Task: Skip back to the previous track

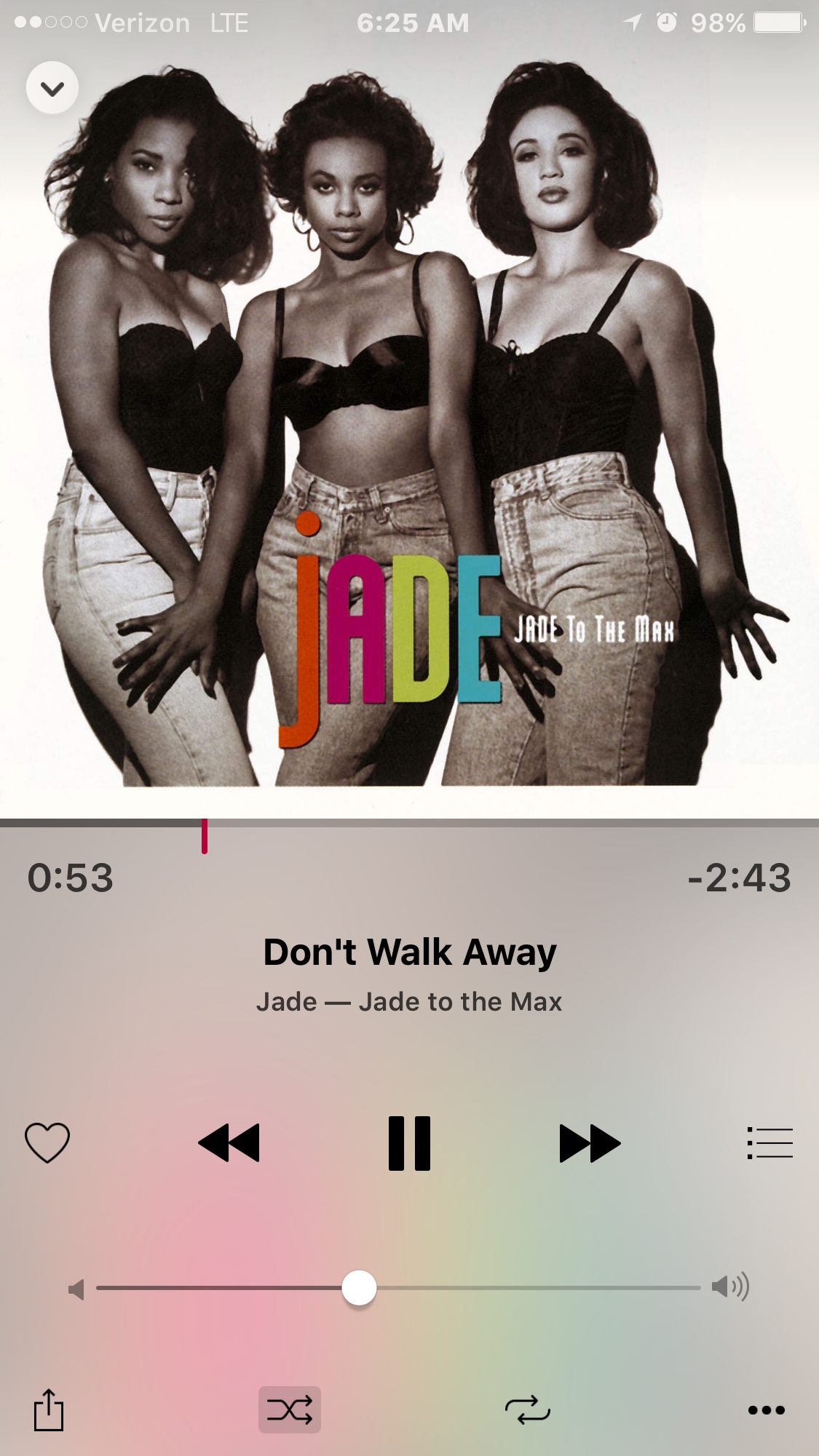Action: coord(229,1142)
